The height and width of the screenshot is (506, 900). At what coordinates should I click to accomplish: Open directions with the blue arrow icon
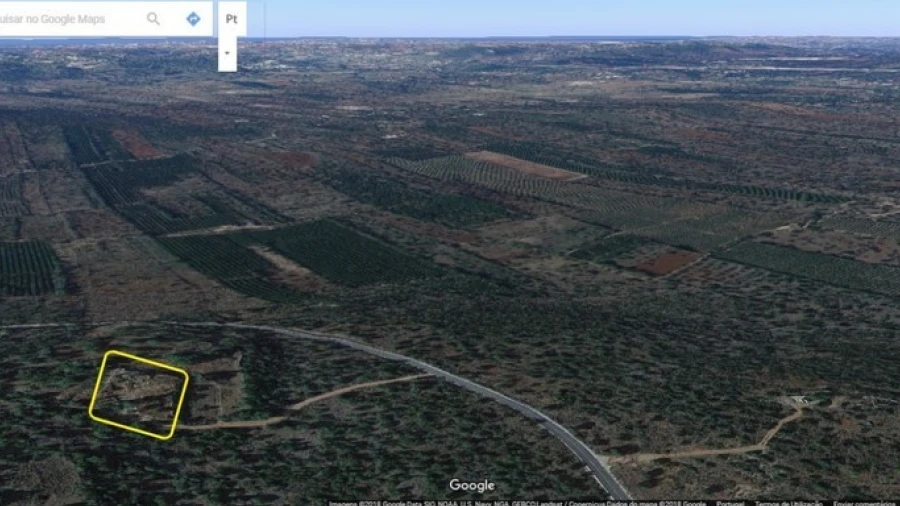(x=193, y=19)
